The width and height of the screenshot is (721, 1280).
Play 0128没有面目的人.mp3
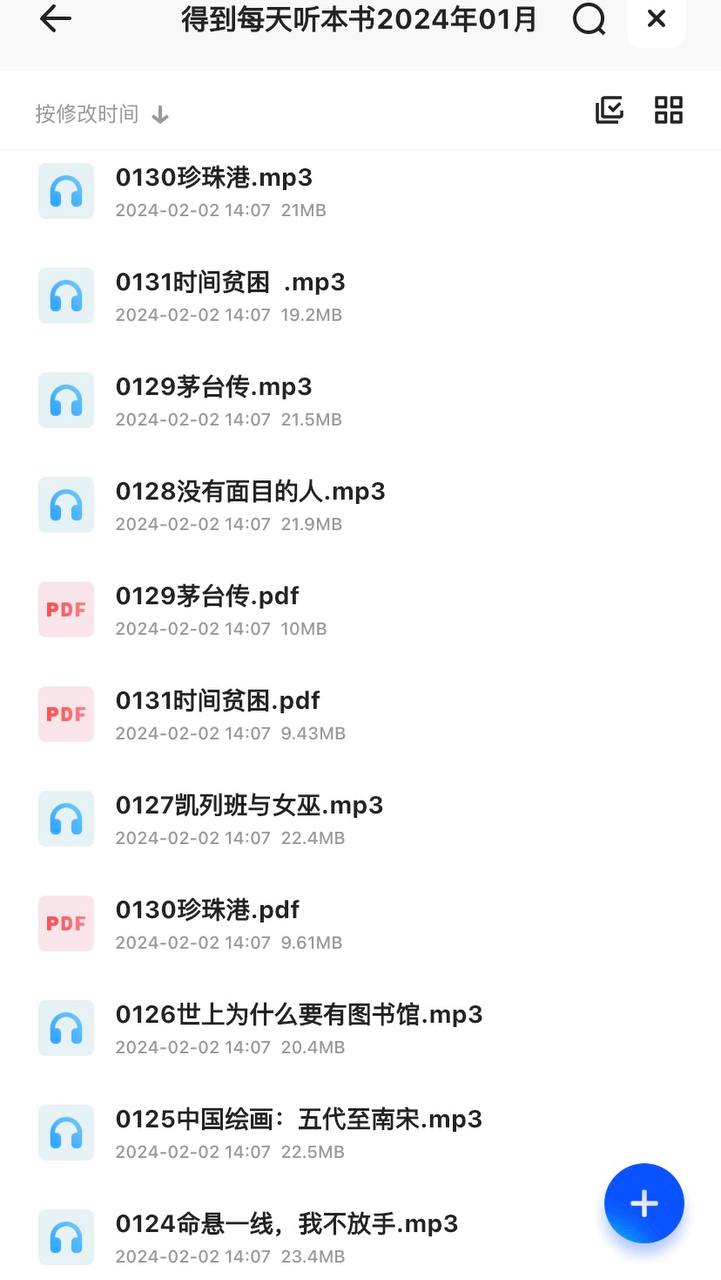(x=250, y=491)
